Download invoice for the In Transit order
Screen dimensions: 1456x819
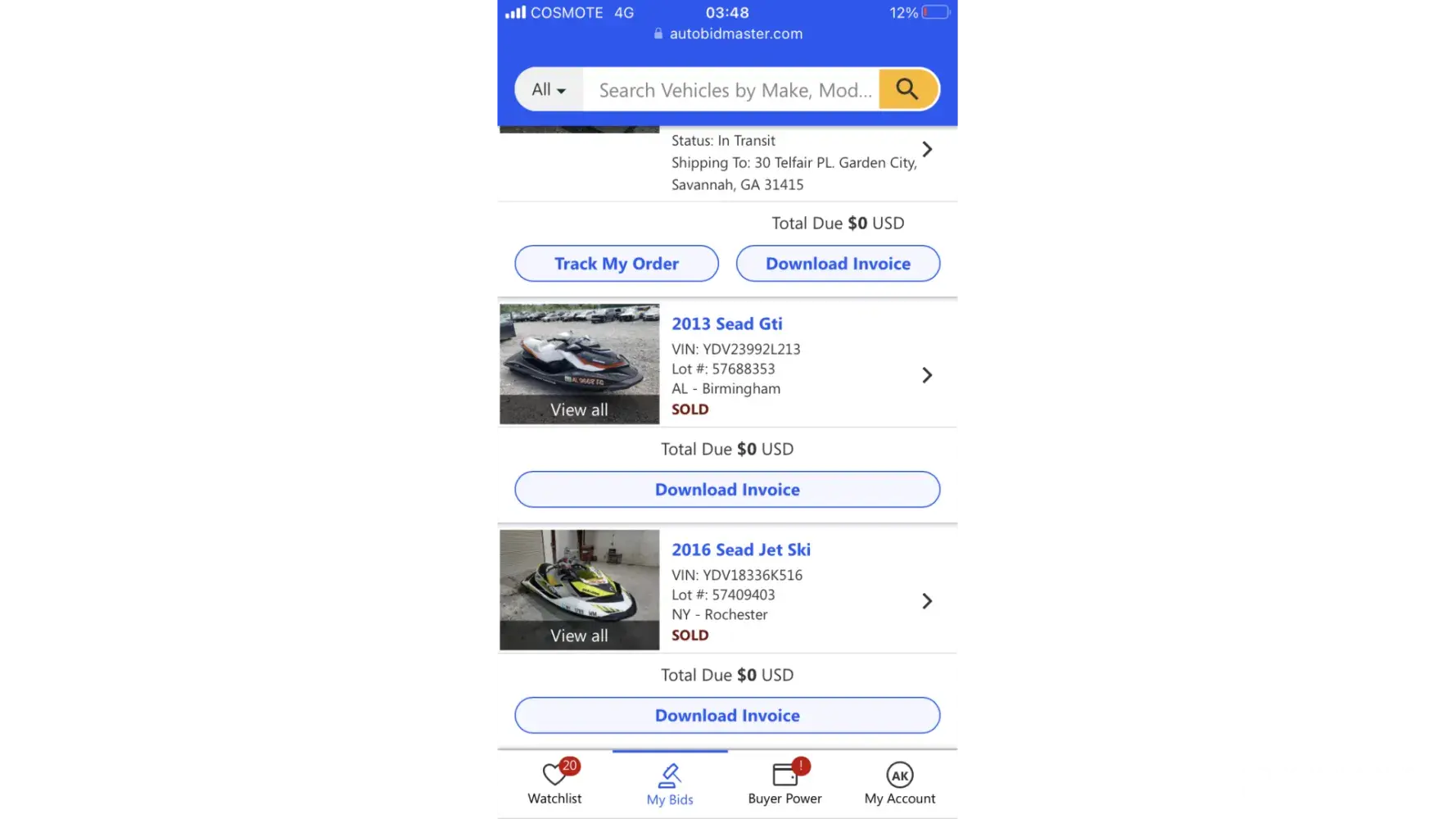pyautogui.click(x=838, y=264)
